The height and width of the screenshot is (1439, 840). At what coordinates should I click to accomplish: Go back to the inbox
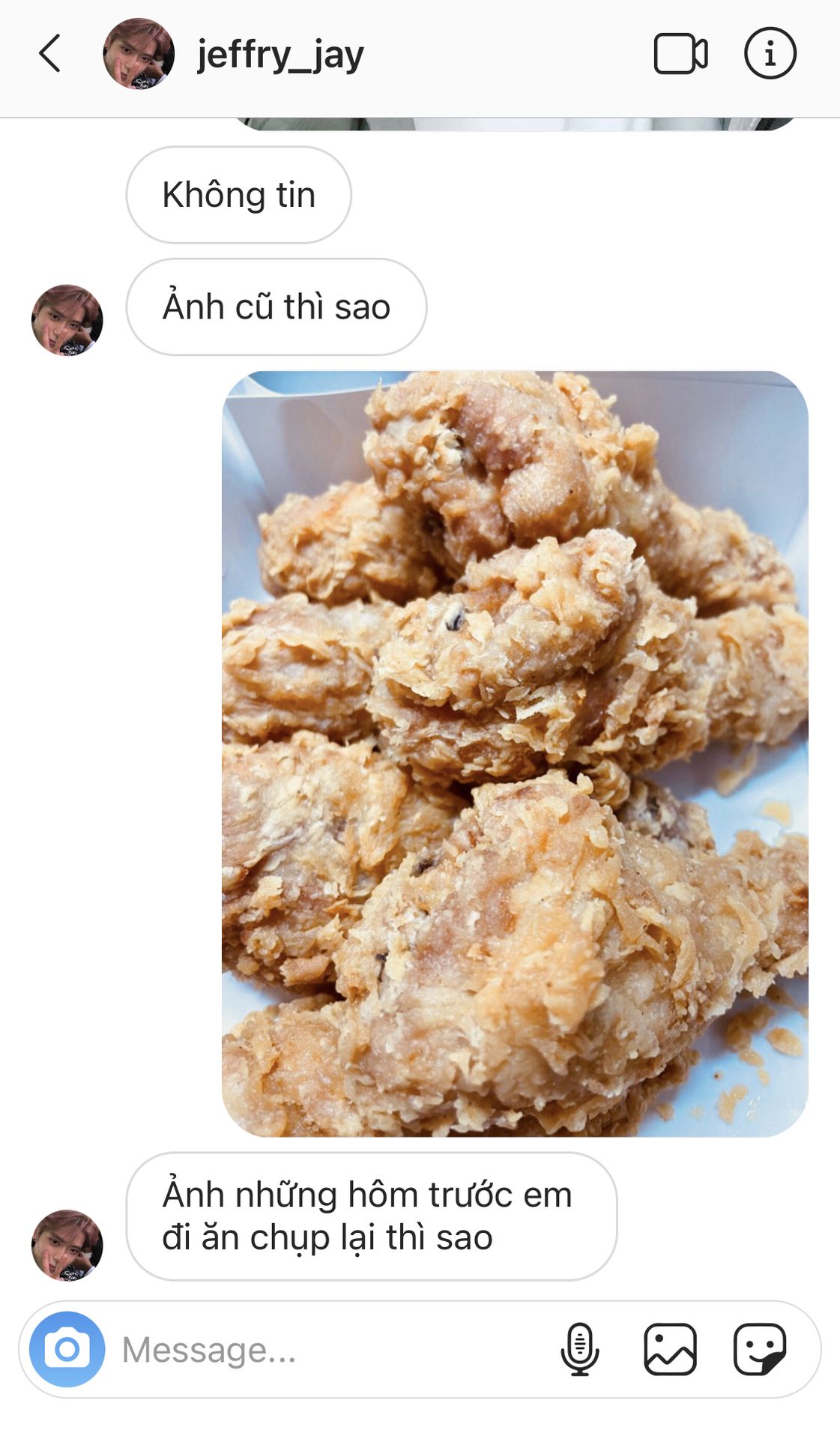tap(49, 54)
